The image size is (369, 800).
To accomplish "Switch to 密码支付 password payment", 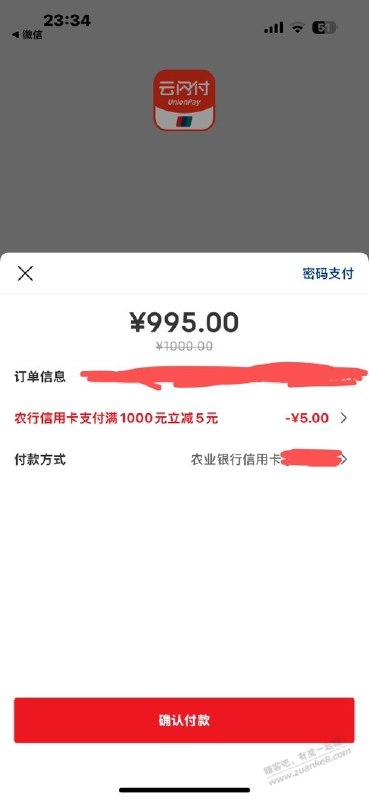I will [x=328, y=273].
